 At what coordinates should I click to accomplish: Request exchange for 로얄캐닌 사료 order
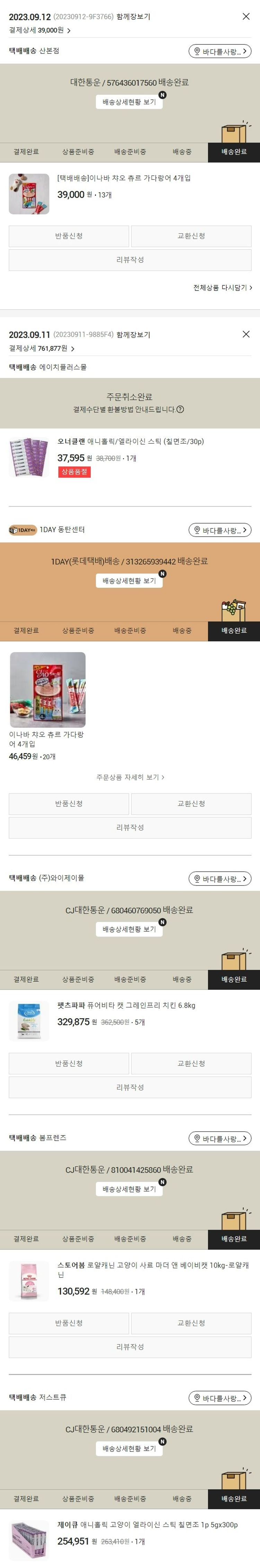click(191, 1323)
